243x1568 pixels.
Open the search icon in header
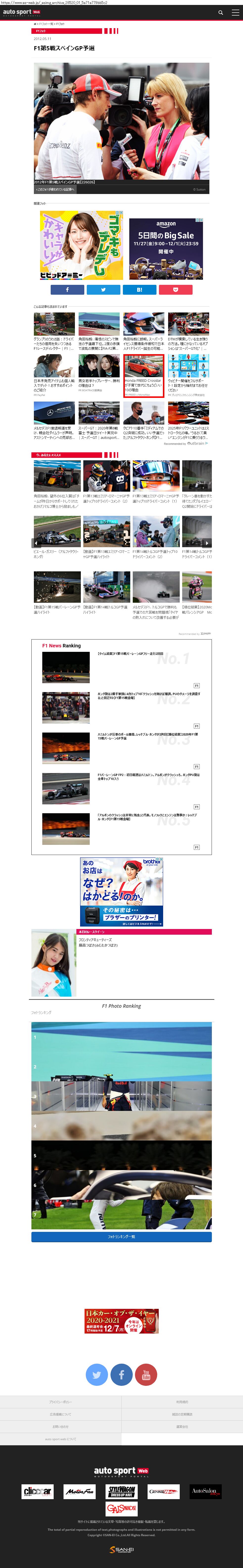(x=221, y=12)
